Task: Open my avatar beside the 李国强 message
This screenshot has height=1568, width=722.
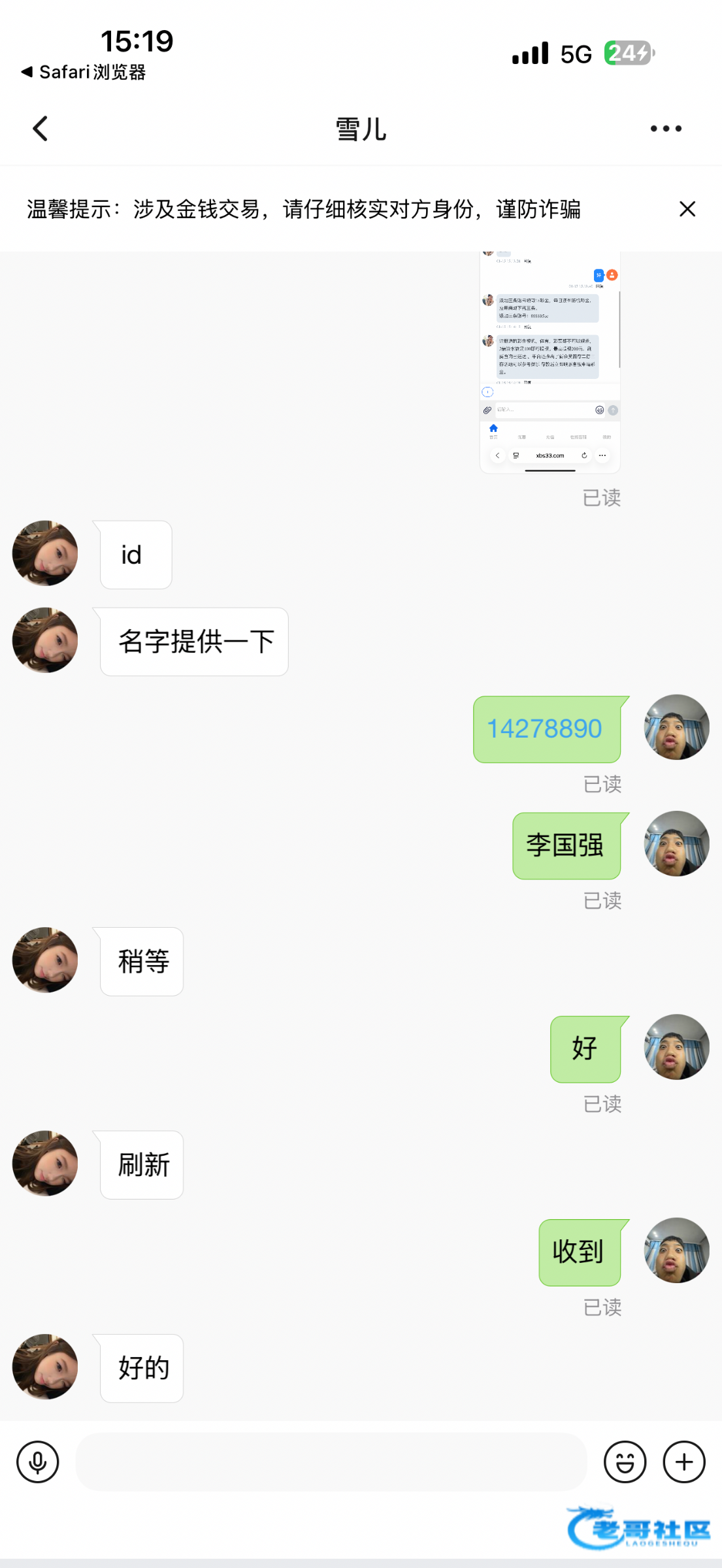Action: pyautogui.click(x=676, y=843)
